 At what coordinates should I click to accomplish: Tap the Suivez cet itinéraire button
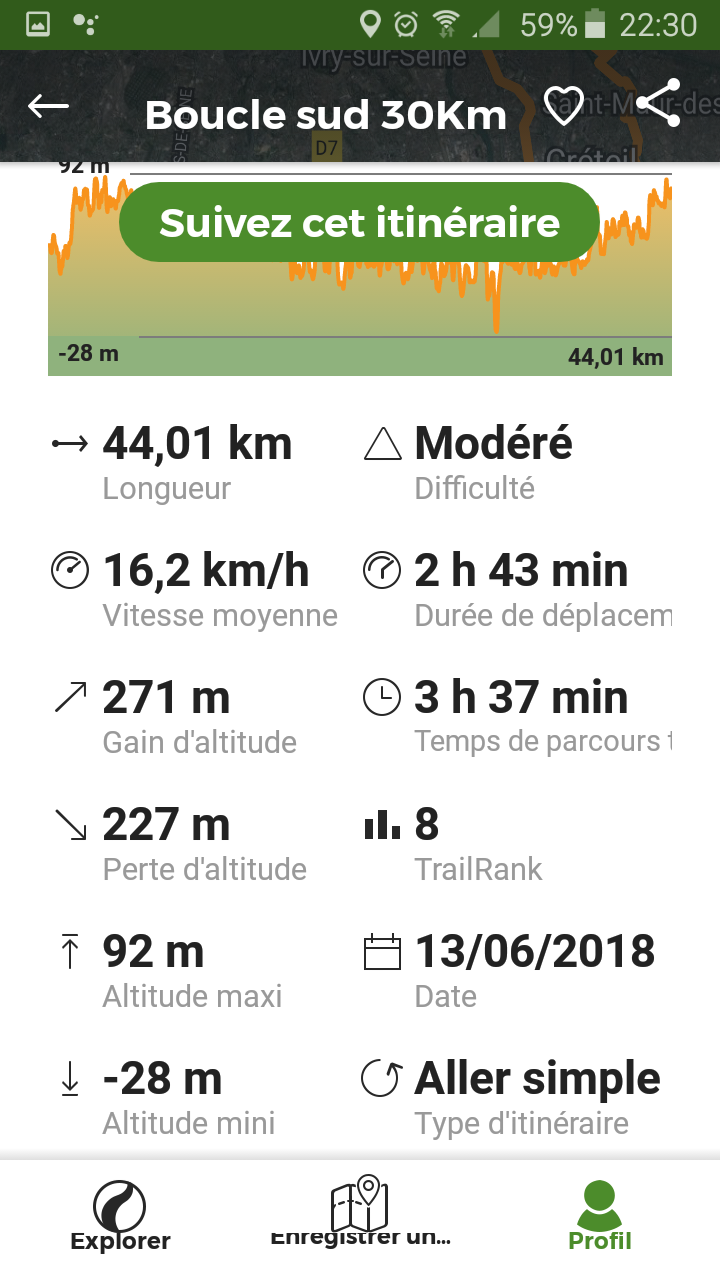tap(359, 222)
